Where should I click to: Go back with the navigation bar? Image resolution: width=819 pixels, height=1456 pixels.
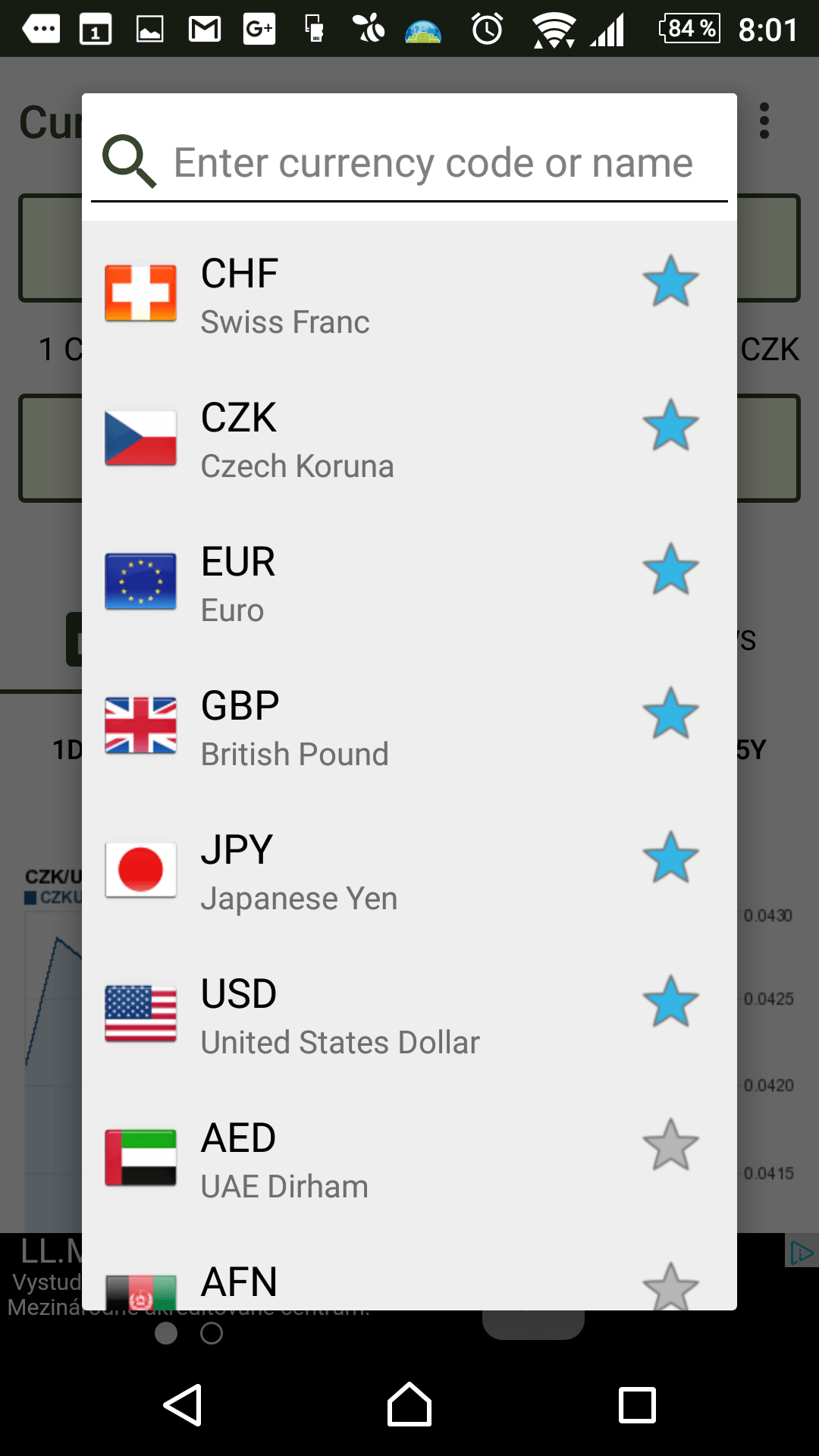pyautogui.click(x=183, y=1405)
